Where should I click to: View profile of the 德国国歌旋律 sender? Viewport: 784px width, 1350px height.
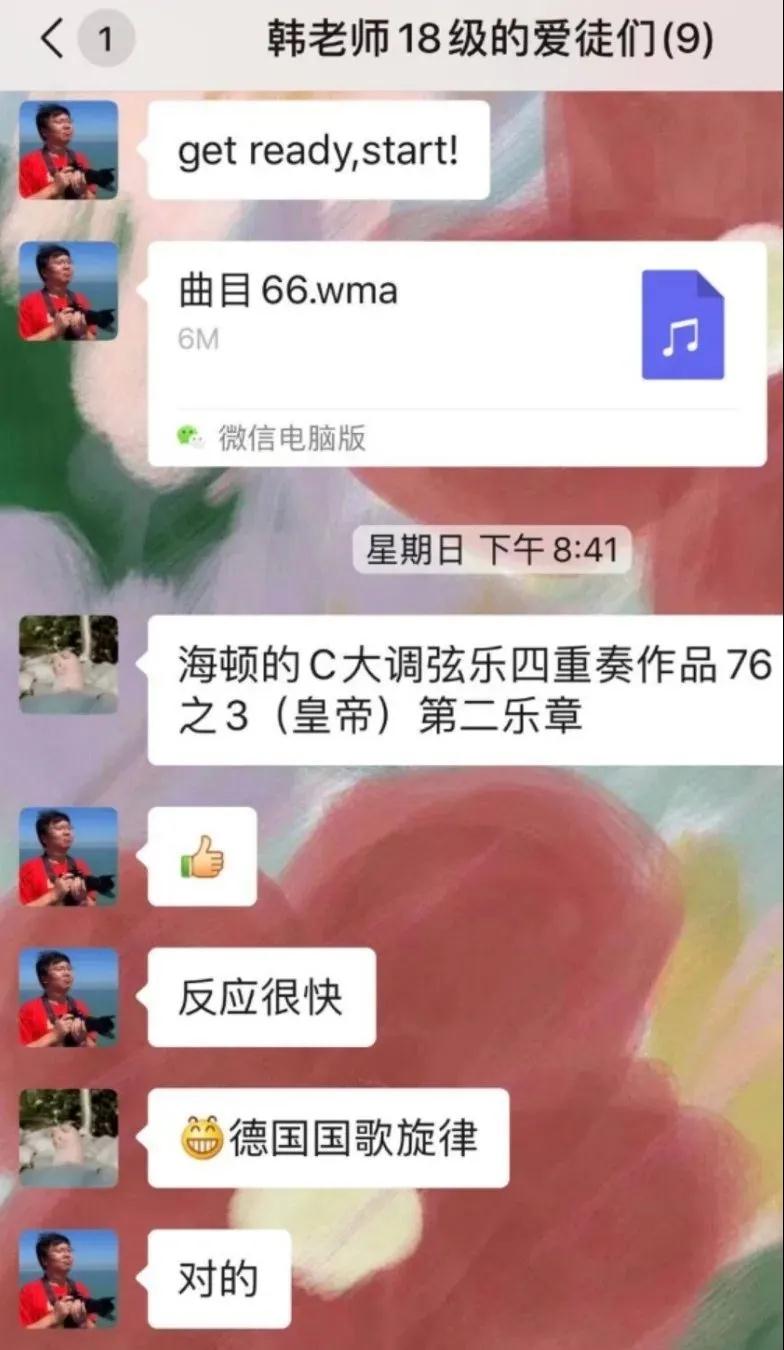coord(68,1137)
